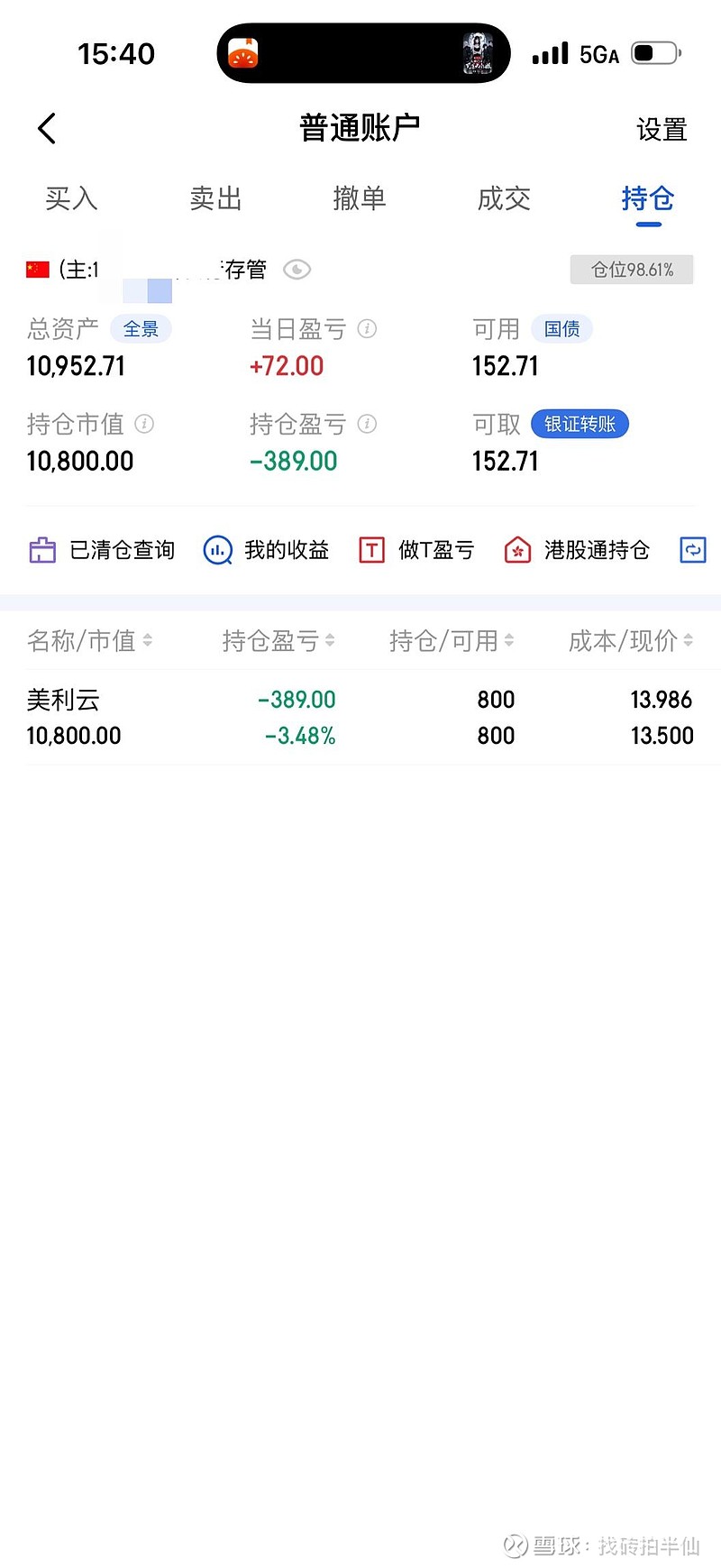The image size is (721, 1568).
Task: Open 做T盈亏
Action: click(x=416, y=550)
